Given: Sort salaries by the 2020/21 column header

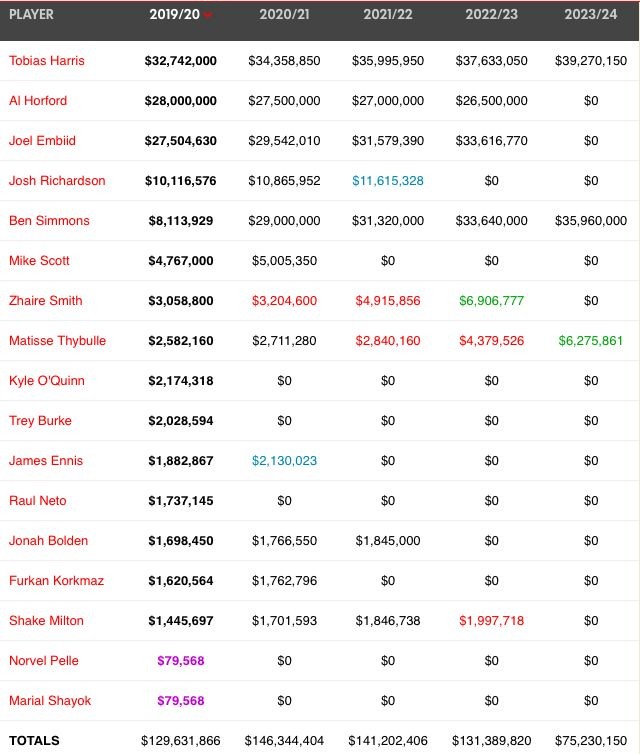Looking at the screenshot, I should point(284,15).
